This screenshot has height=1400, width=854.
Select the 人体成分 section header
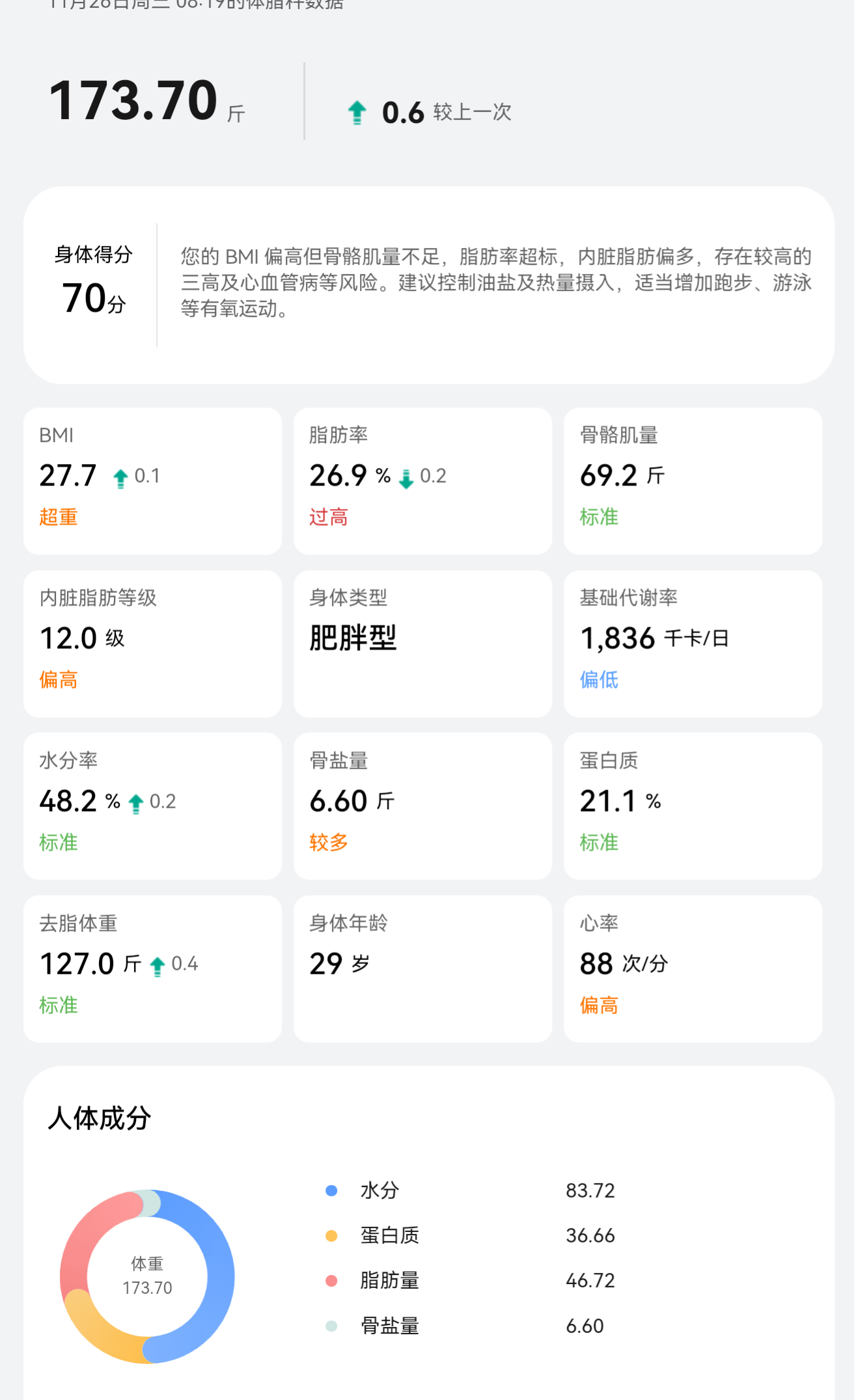(x=99, y=1118)
